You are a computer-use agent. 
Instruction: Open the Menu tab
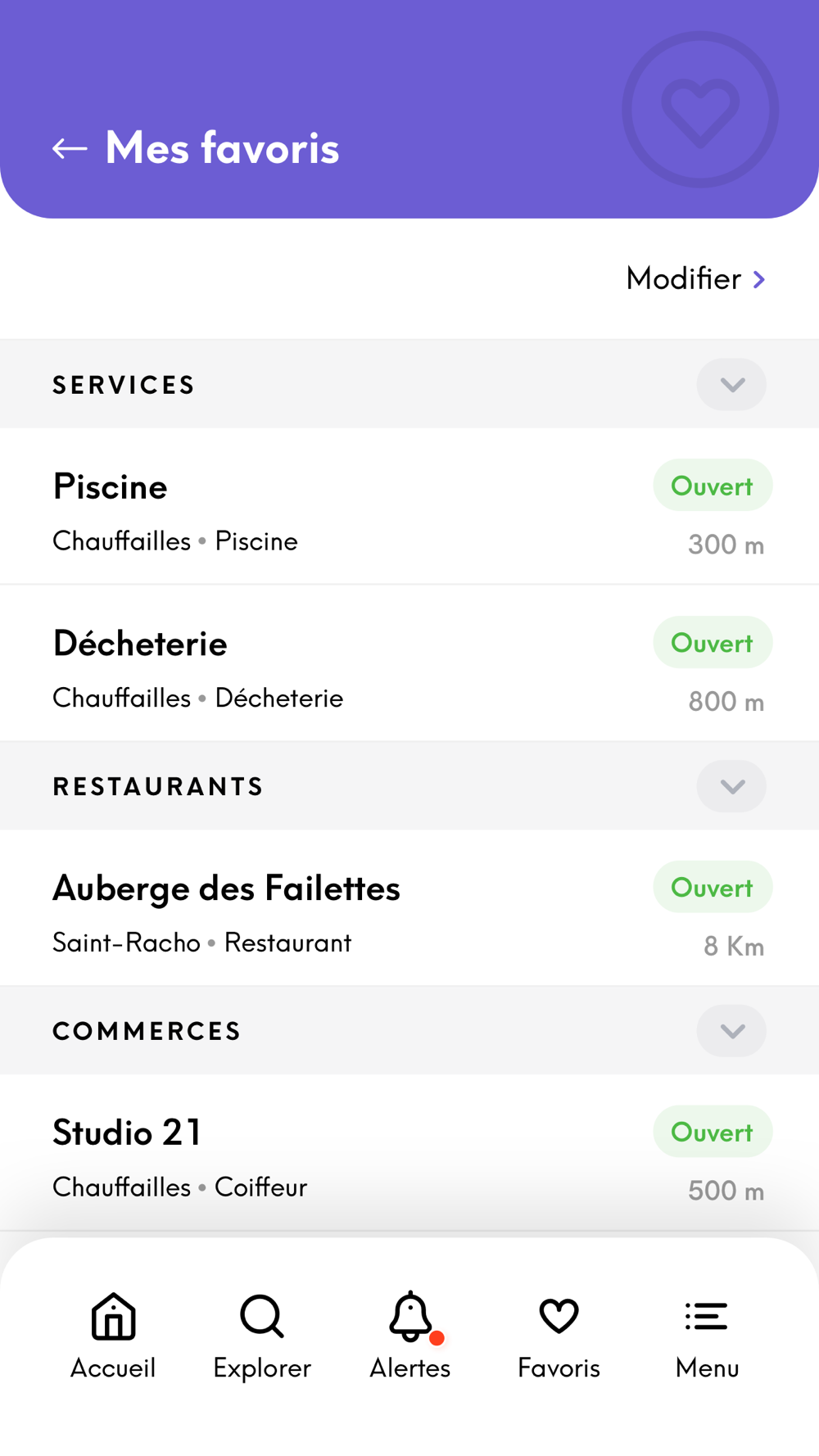[707, 1335]
